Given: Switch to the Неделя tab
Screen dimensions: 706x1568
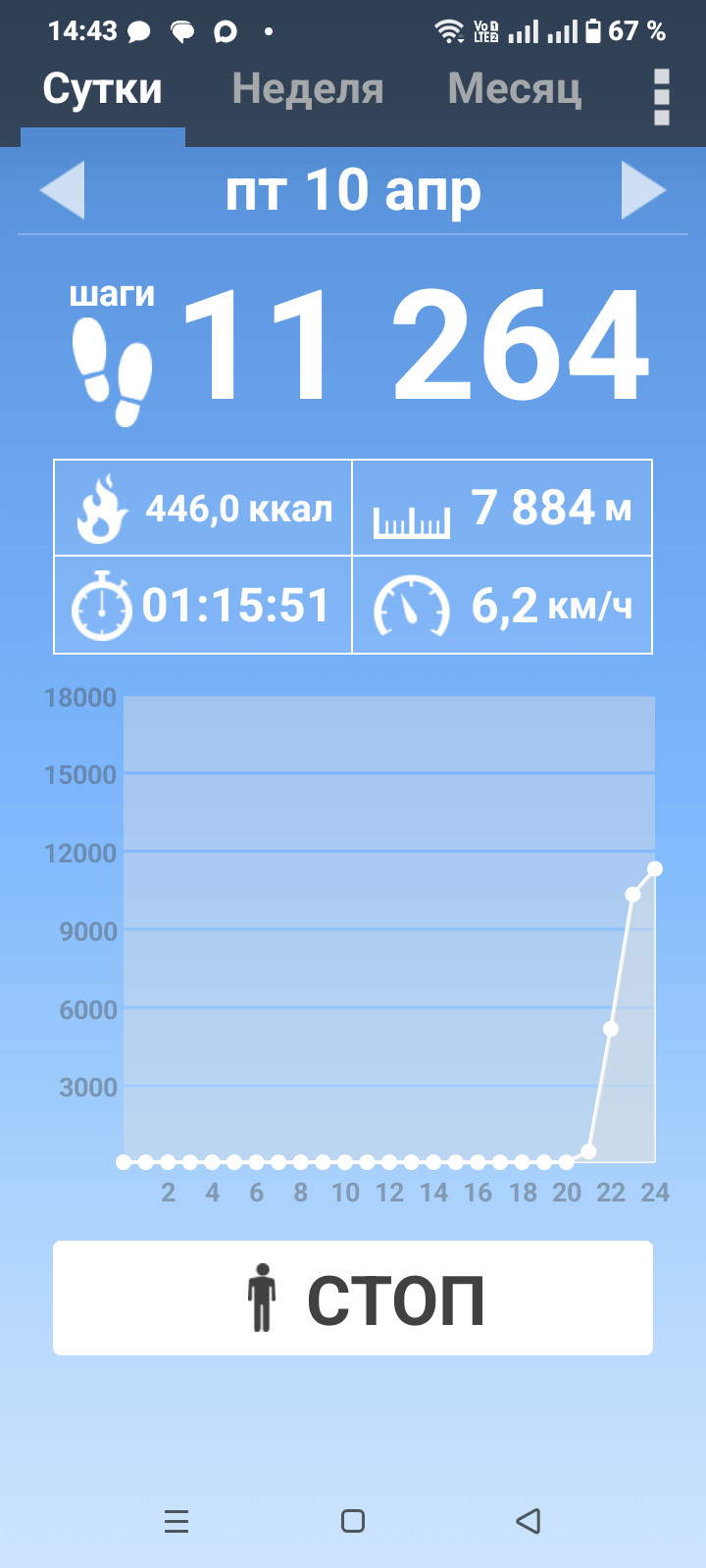Looking at the screenshot, I should pyautogui.click(x=307, y=89).
